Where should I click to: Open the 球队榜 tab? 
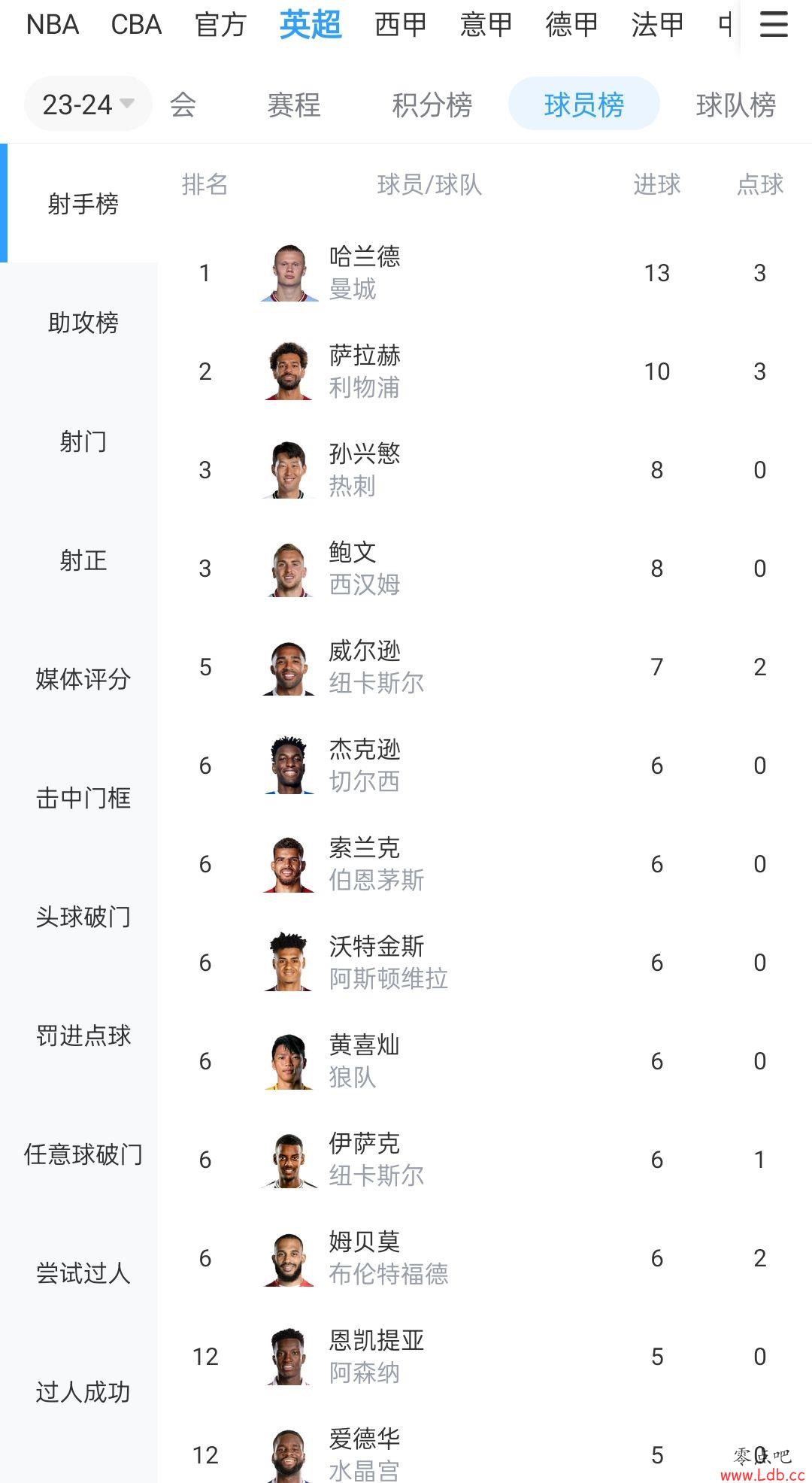pyautogui.click(x=735, y=105)
